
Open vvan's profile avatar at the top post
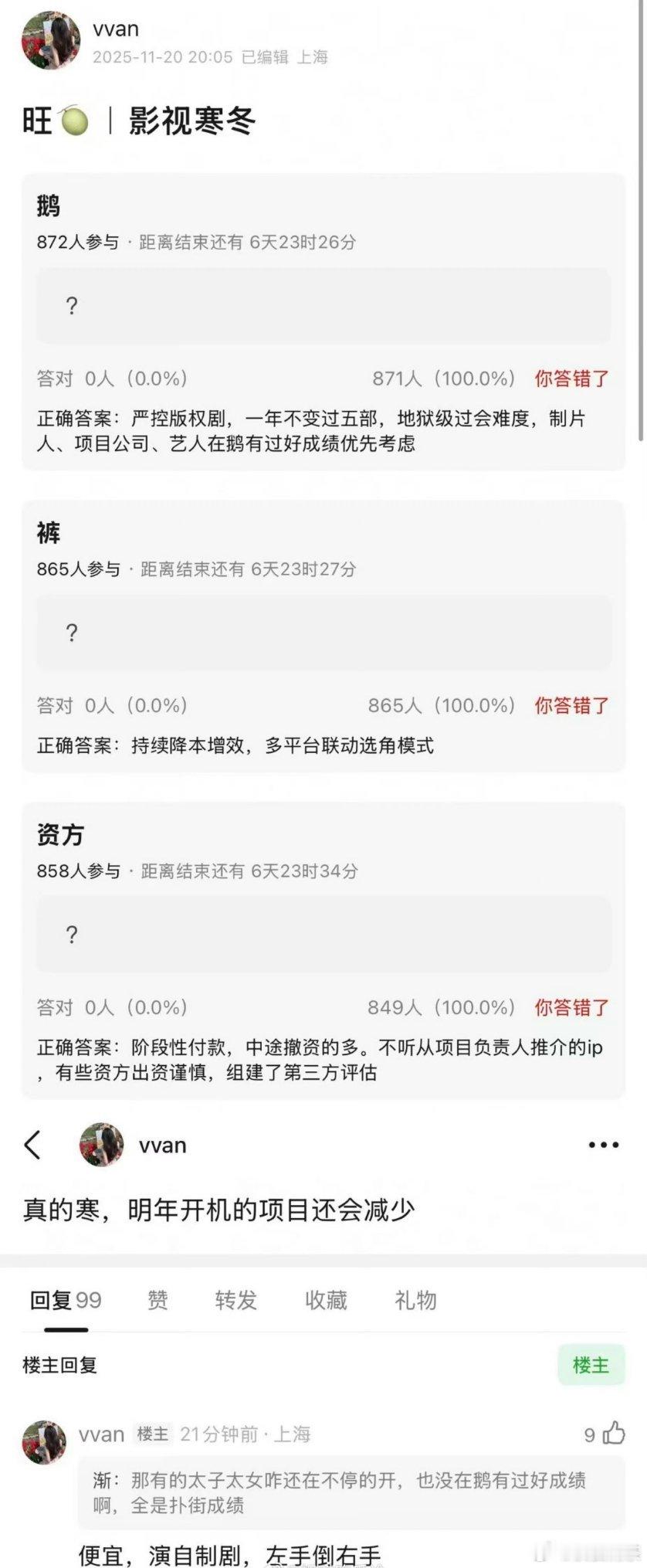tap(50, 40)
